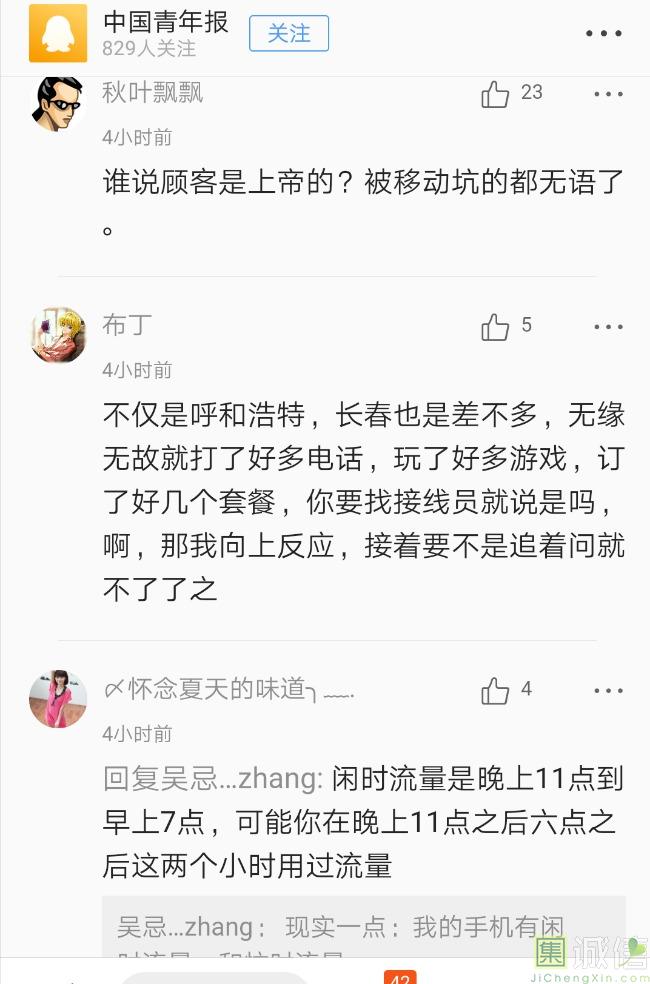
Task: Open more options for 秋叶飘飘's comment
Action: pos(608,94)
